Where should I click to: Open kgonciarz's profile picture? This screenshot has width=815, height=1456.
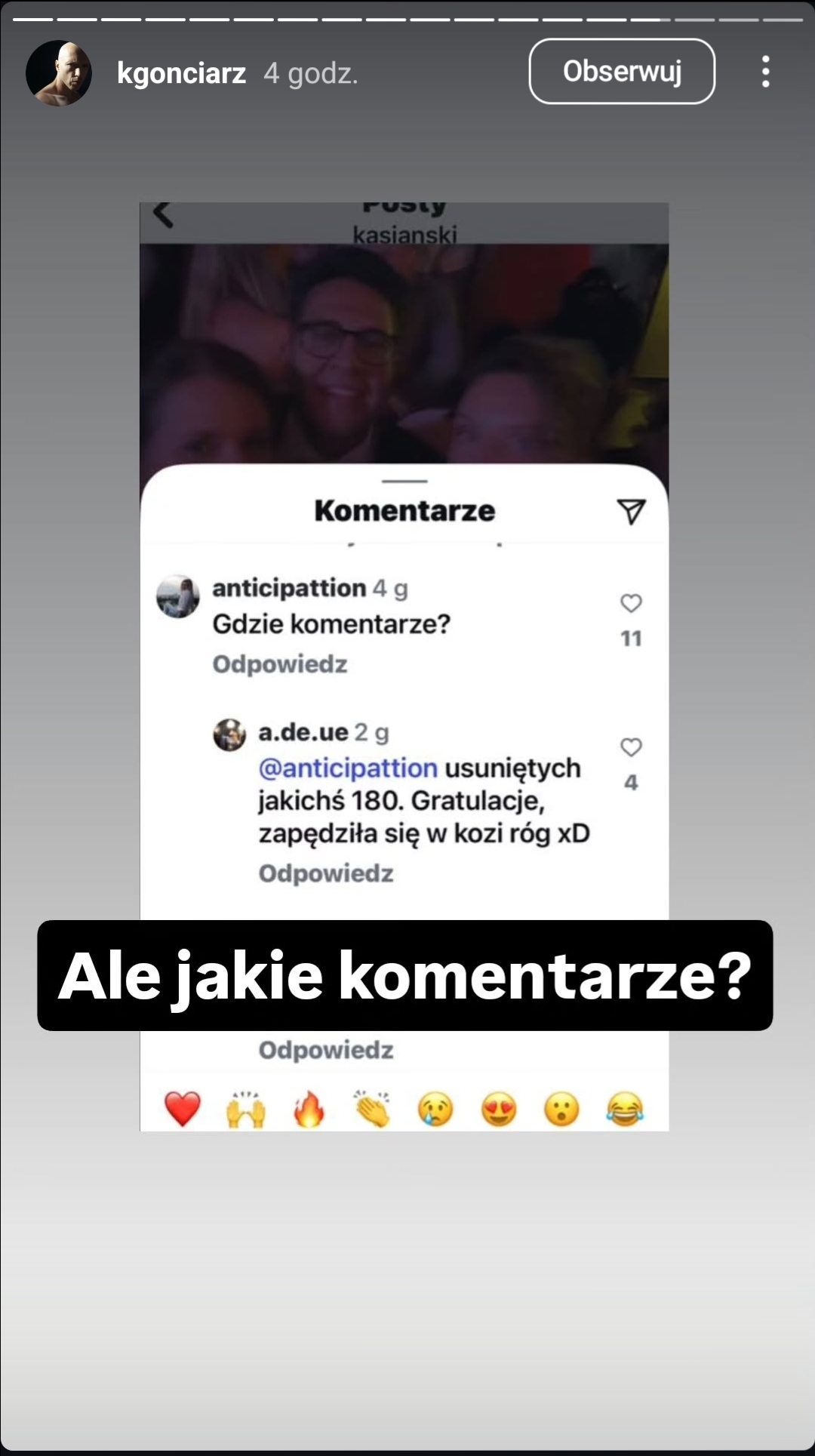(59, 73)
